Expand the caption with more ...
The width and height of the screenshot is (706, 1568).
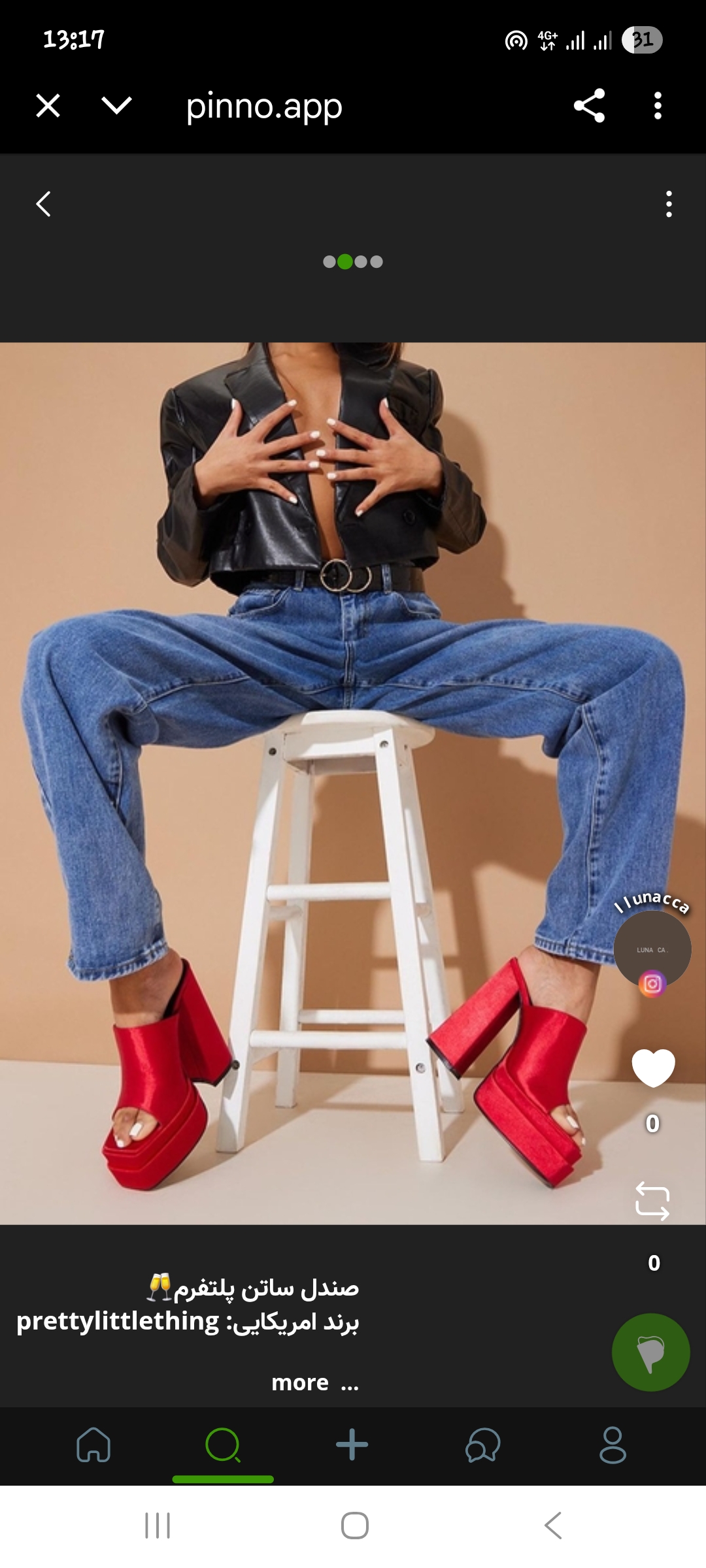(314, 1382)
